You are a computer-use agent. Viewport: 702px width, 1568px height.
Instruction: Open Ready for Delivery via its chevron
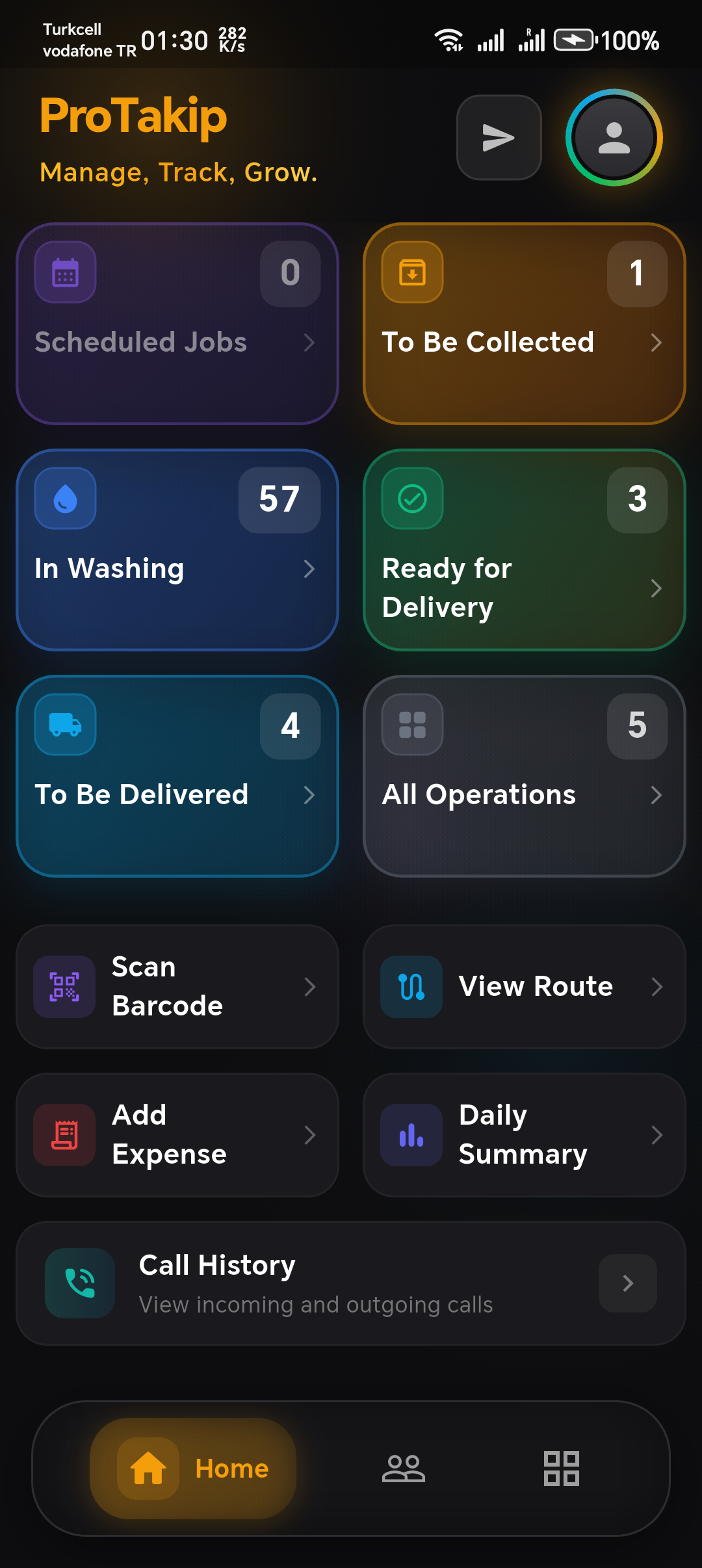tap(656, 588)
